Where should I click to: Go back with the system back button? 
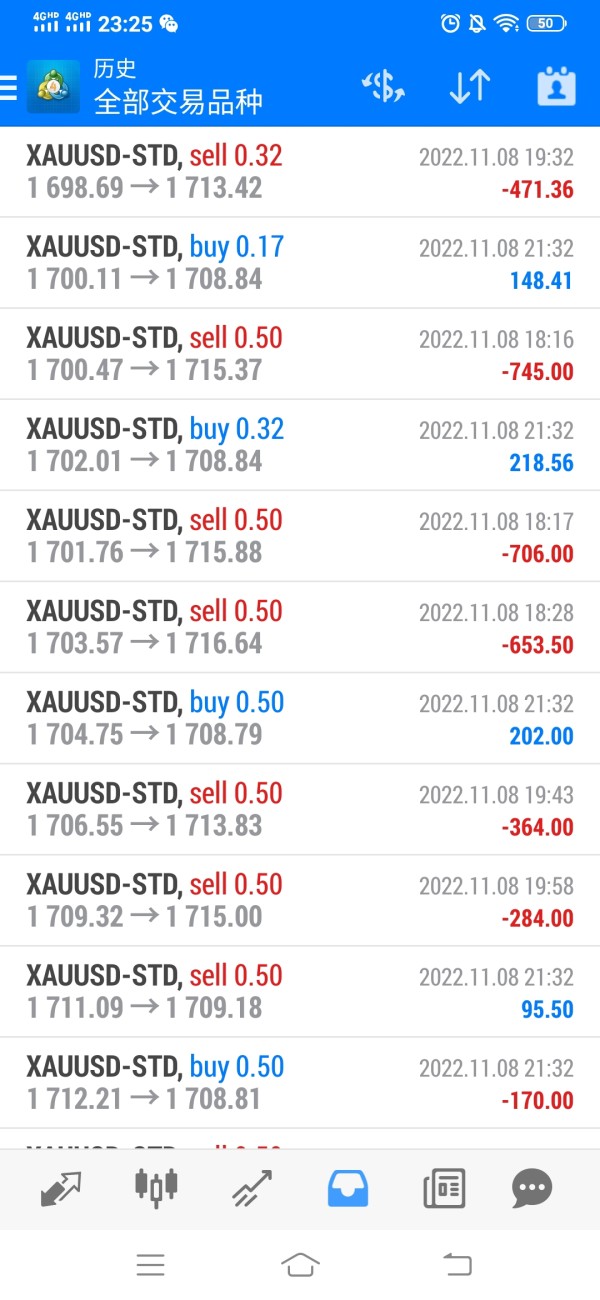(x=457, y=1264)
